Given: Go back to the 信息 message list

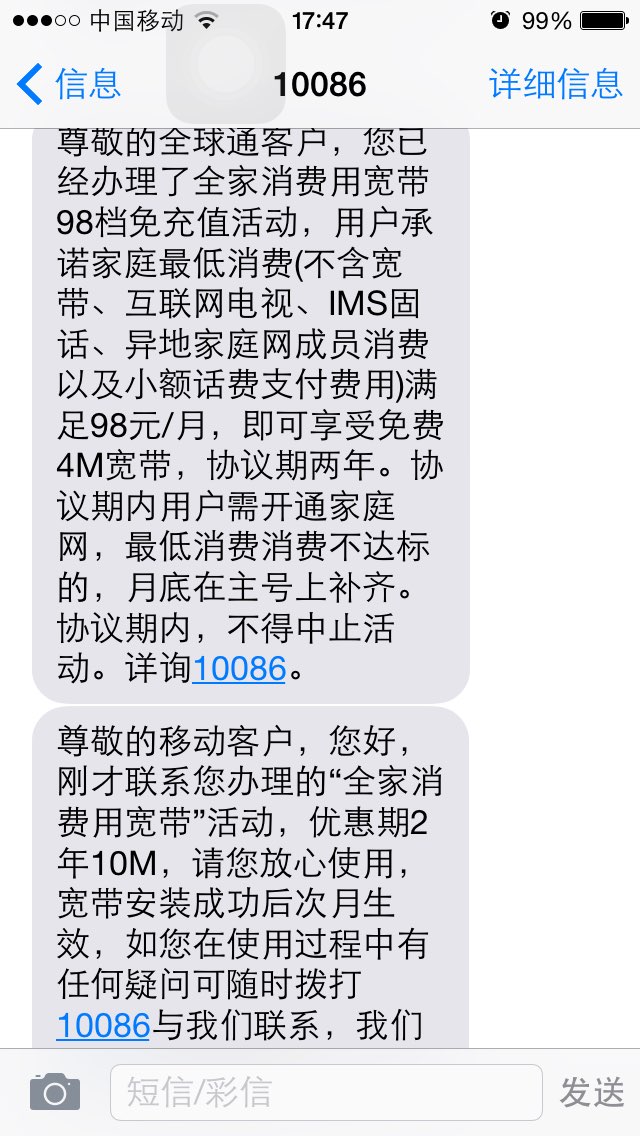Looking at the screenshot, I should tap(68, 83).
